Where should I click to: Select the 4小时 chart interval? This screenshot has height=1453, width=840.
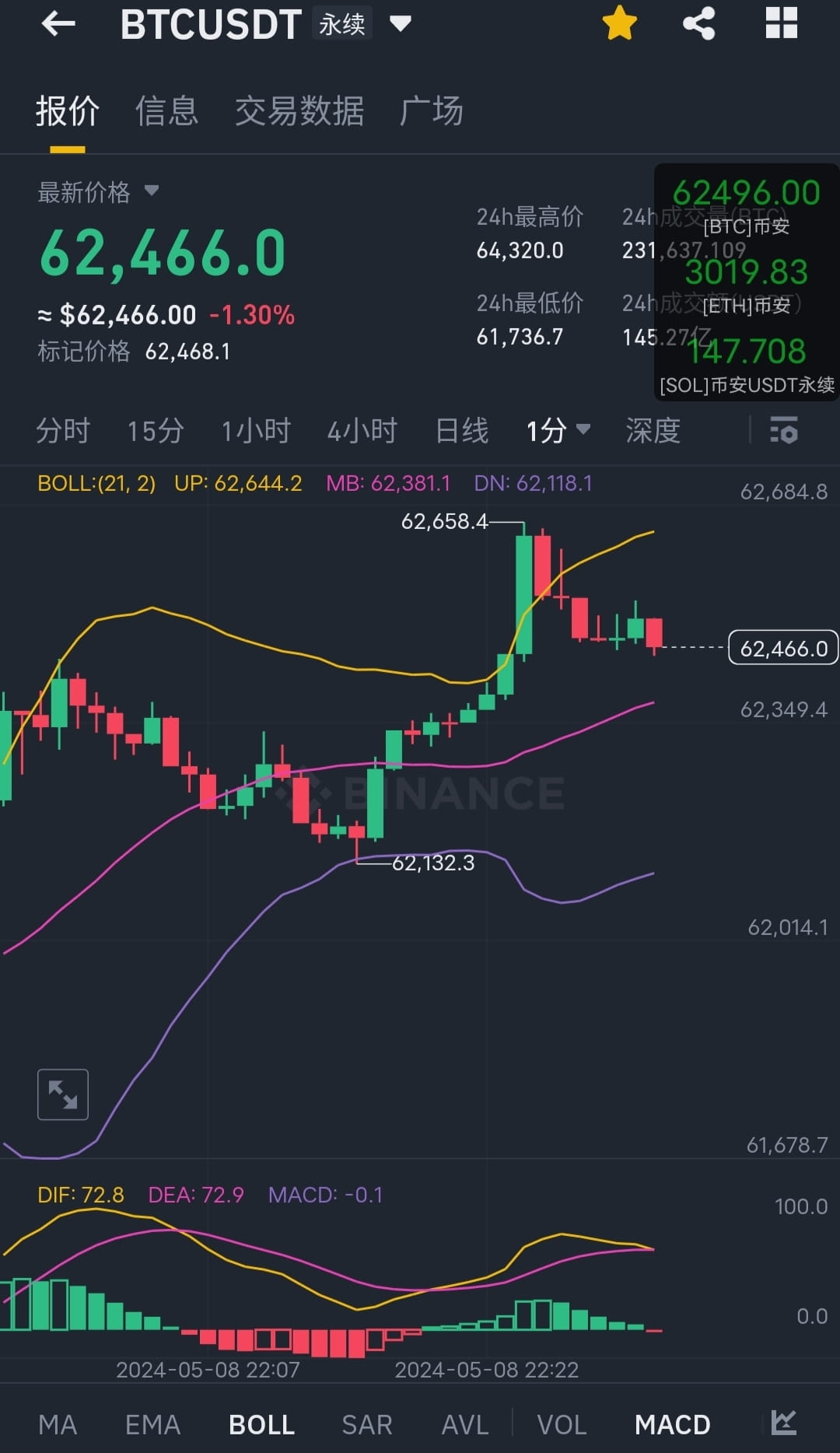point(362,430)
